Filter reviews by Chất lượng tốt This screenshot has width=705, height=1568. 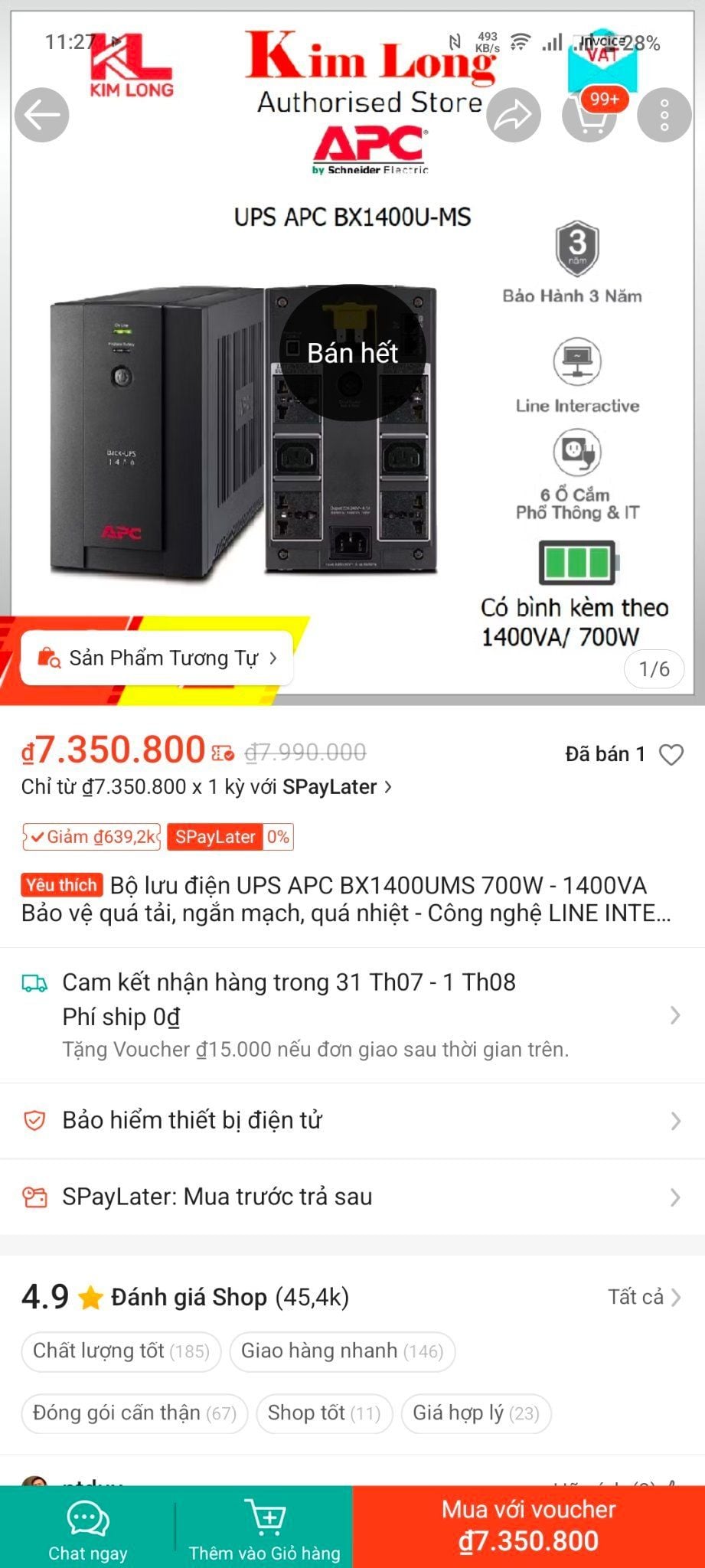(x=121, y=1351)
